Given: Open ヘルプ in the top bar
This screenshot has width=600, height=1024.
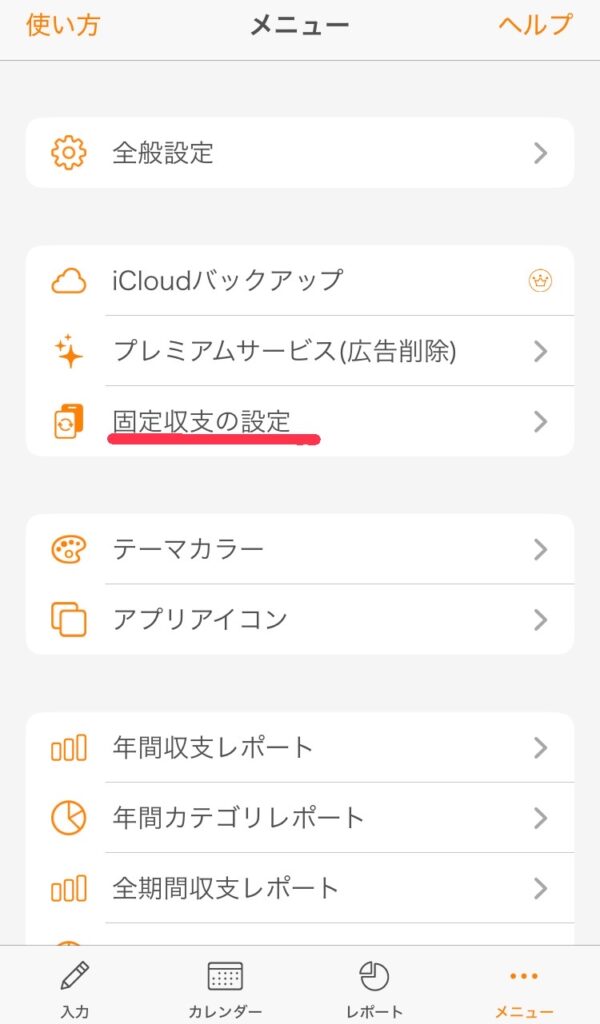Looking at the screenshot, I should coord(535,25).
